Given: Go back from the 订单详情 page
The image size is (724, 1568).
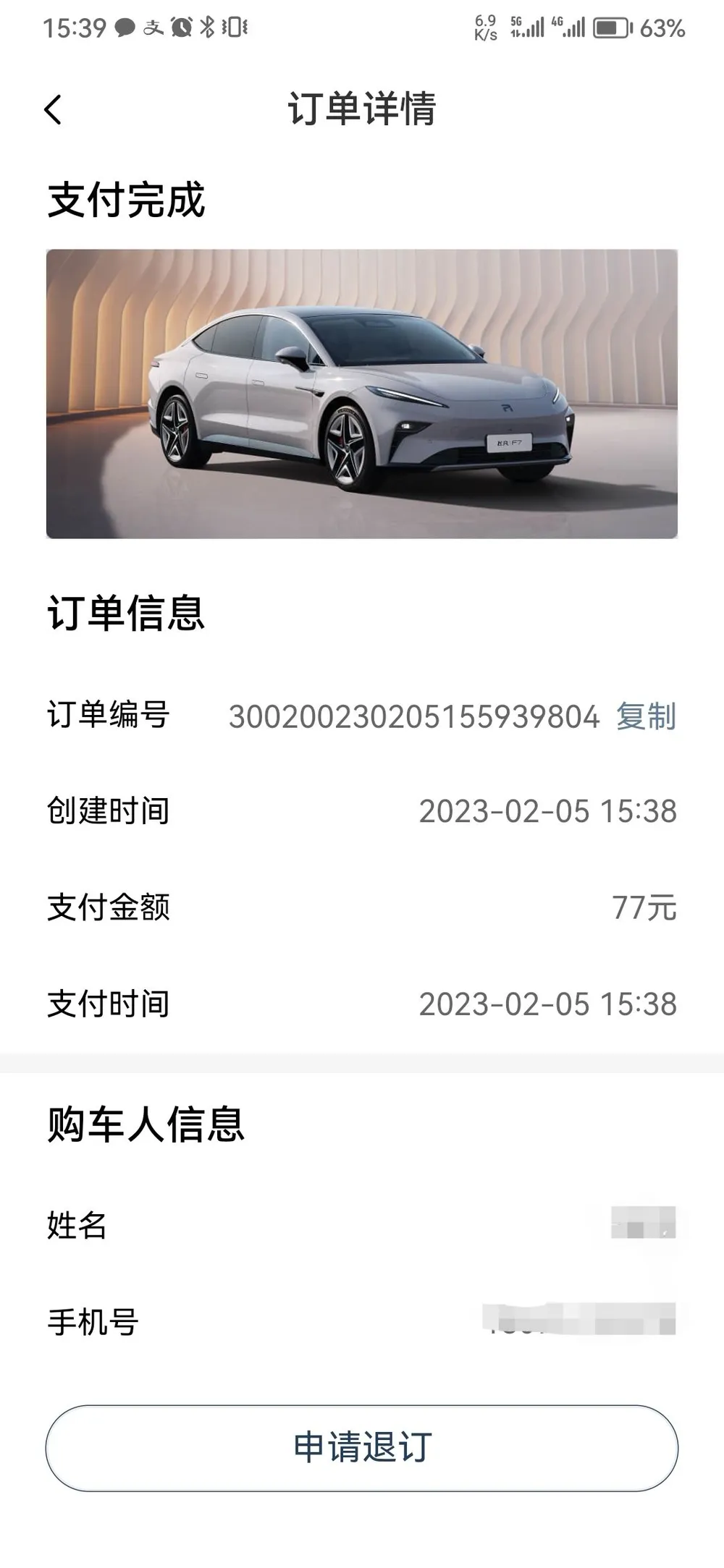Looking at the screenshot, I should click(x=53, y=110).
